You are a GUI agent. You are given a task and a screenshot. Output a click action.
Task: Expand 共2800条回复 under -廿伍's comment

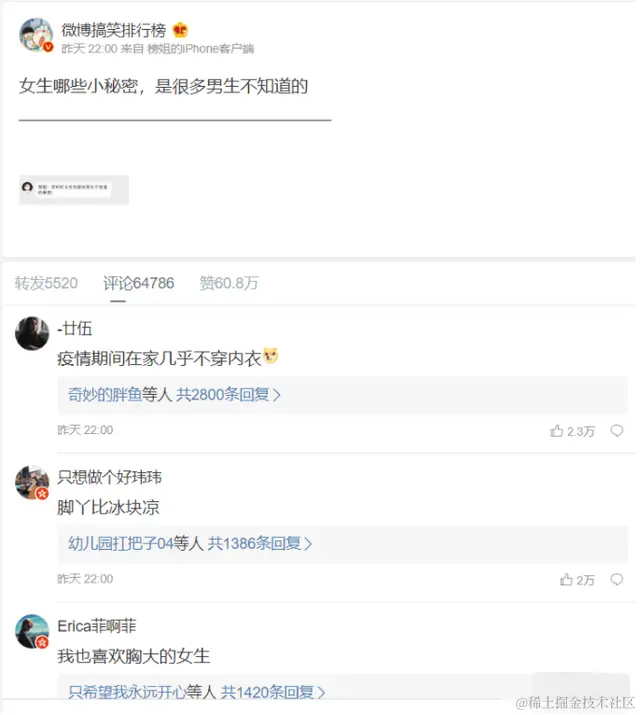pos(229,395)
